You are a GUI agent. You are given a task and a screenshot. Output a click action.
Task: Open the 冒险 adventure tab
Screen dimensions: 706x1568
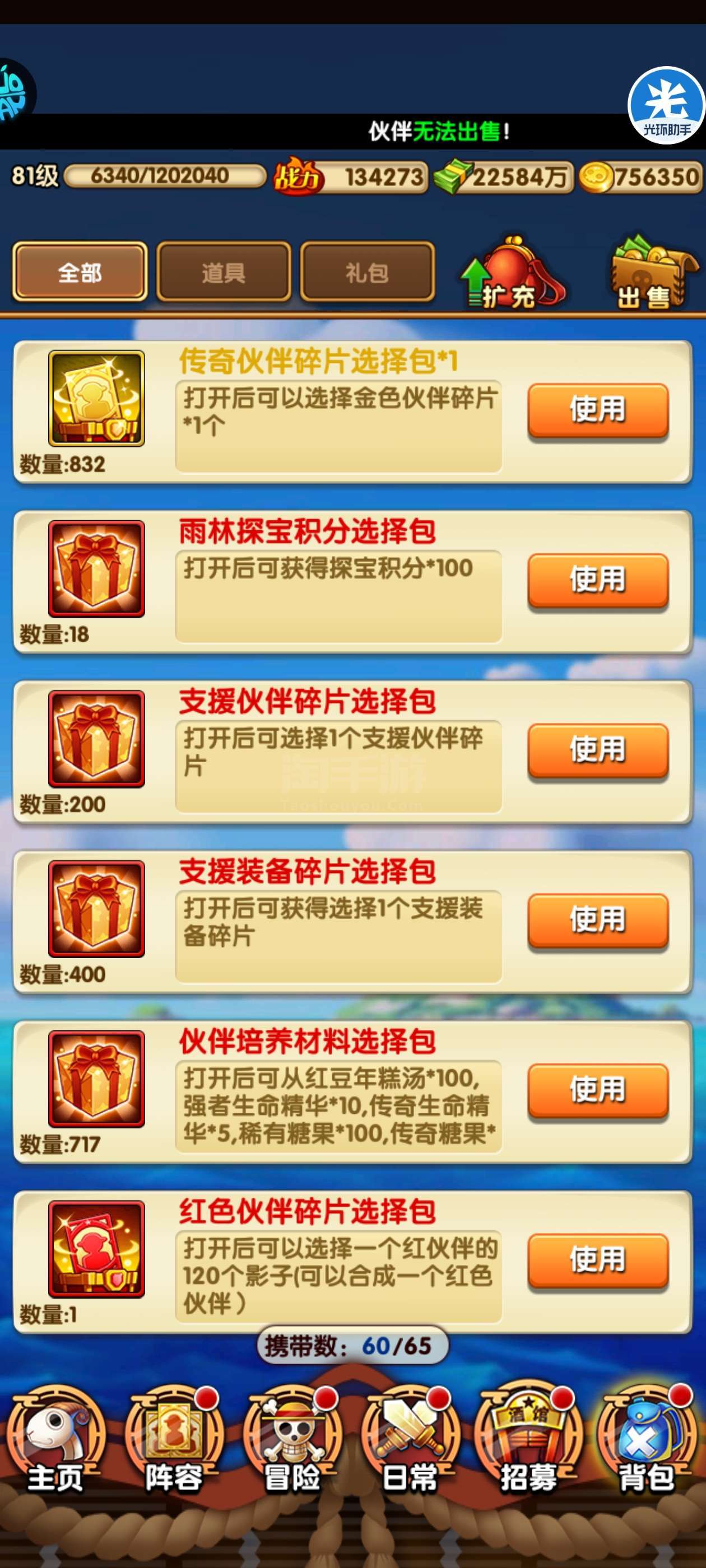(x=292, y=1440)
